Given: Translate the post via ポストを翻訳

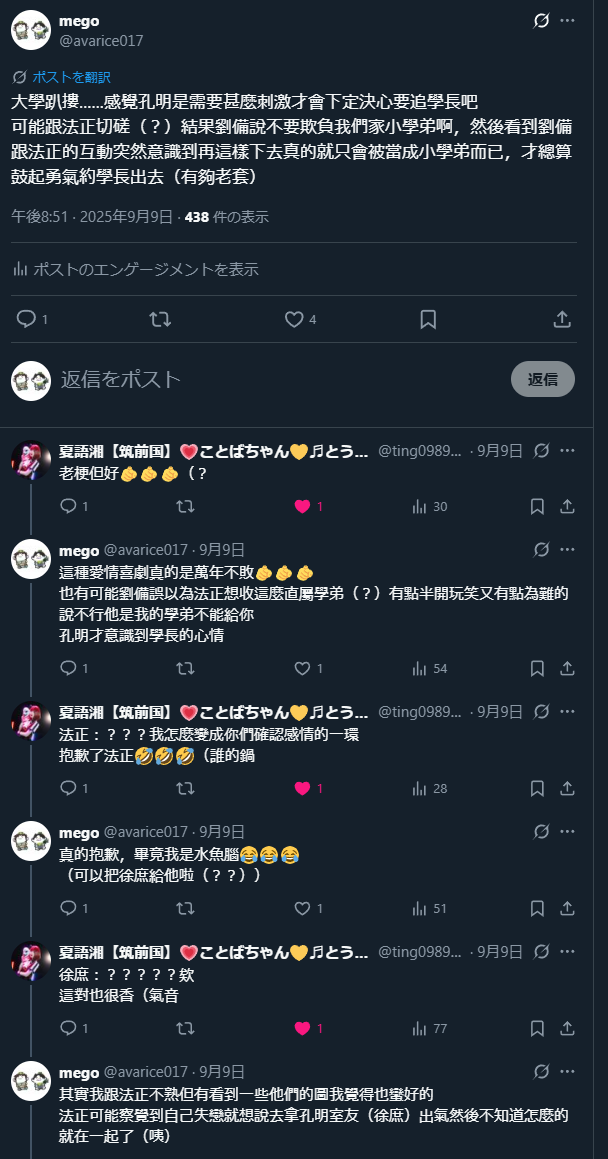Looking at the screenshot, I should click(71, 77).
